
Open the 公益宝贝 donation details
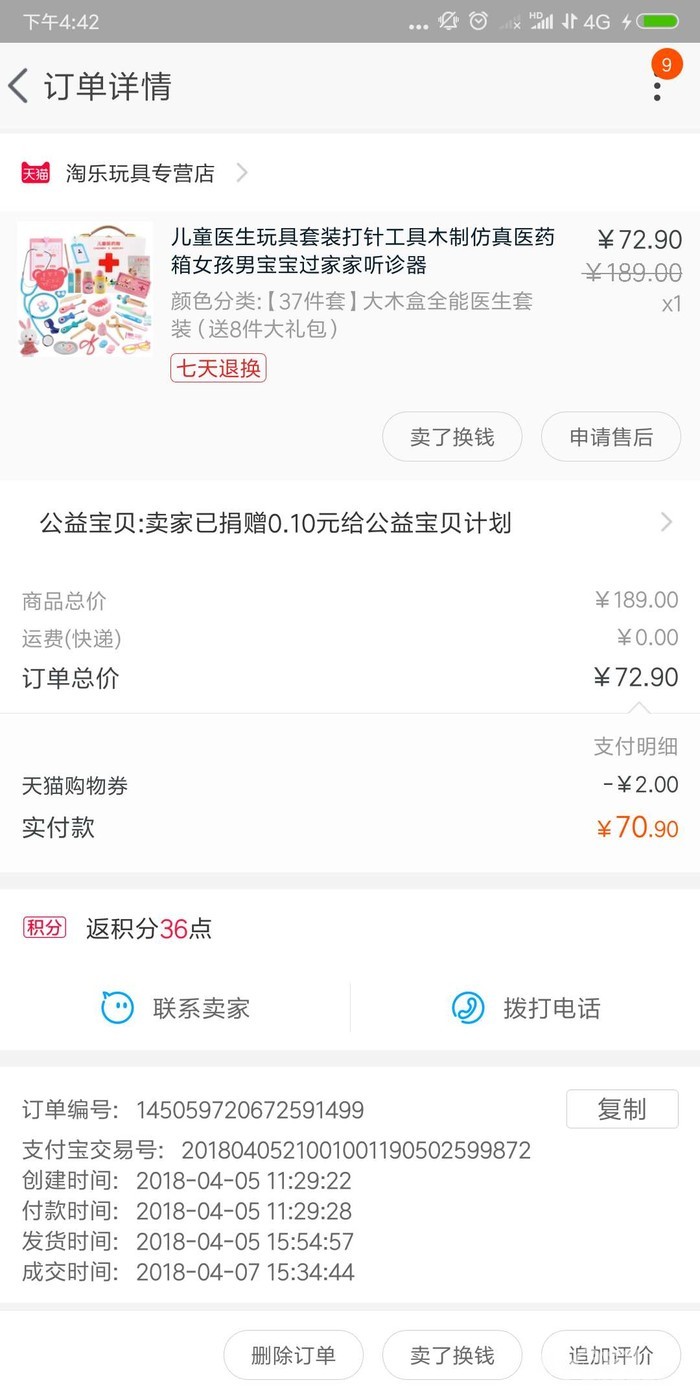350,522
